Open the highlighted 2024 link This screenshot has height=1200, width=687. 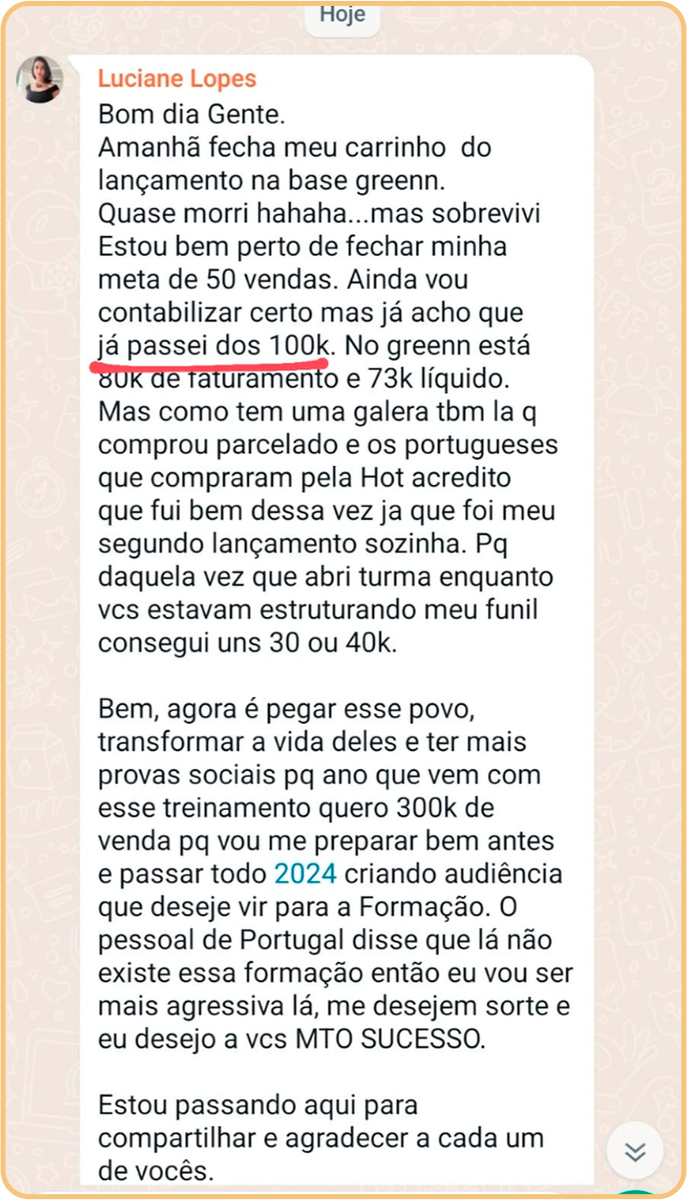(x=305, y=873)
